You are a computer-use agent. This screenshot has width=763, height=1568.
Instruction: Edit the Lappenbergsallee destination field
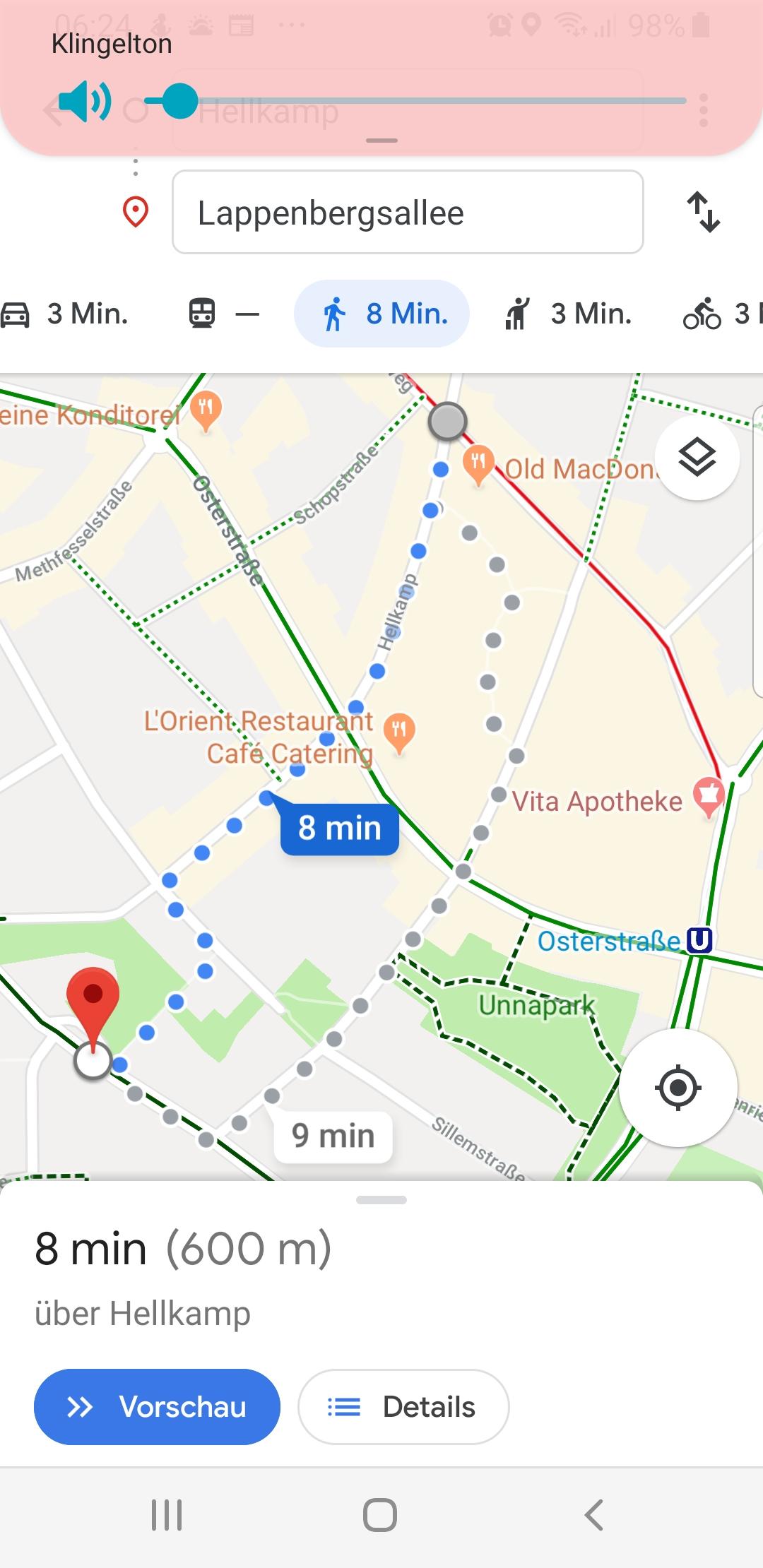(x=408, y=212)
